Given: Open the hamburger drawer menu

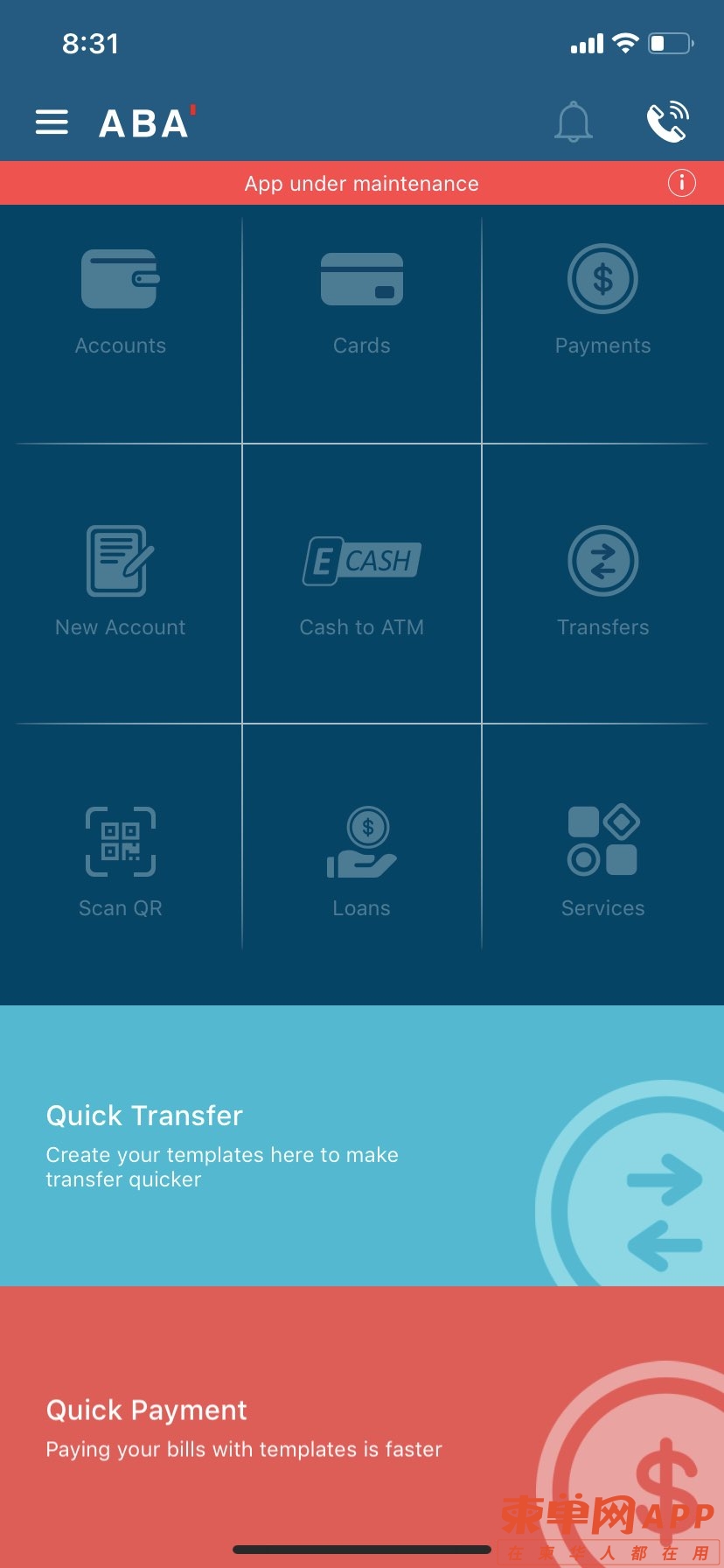Looking at the screenshot, I should point(52,122).
